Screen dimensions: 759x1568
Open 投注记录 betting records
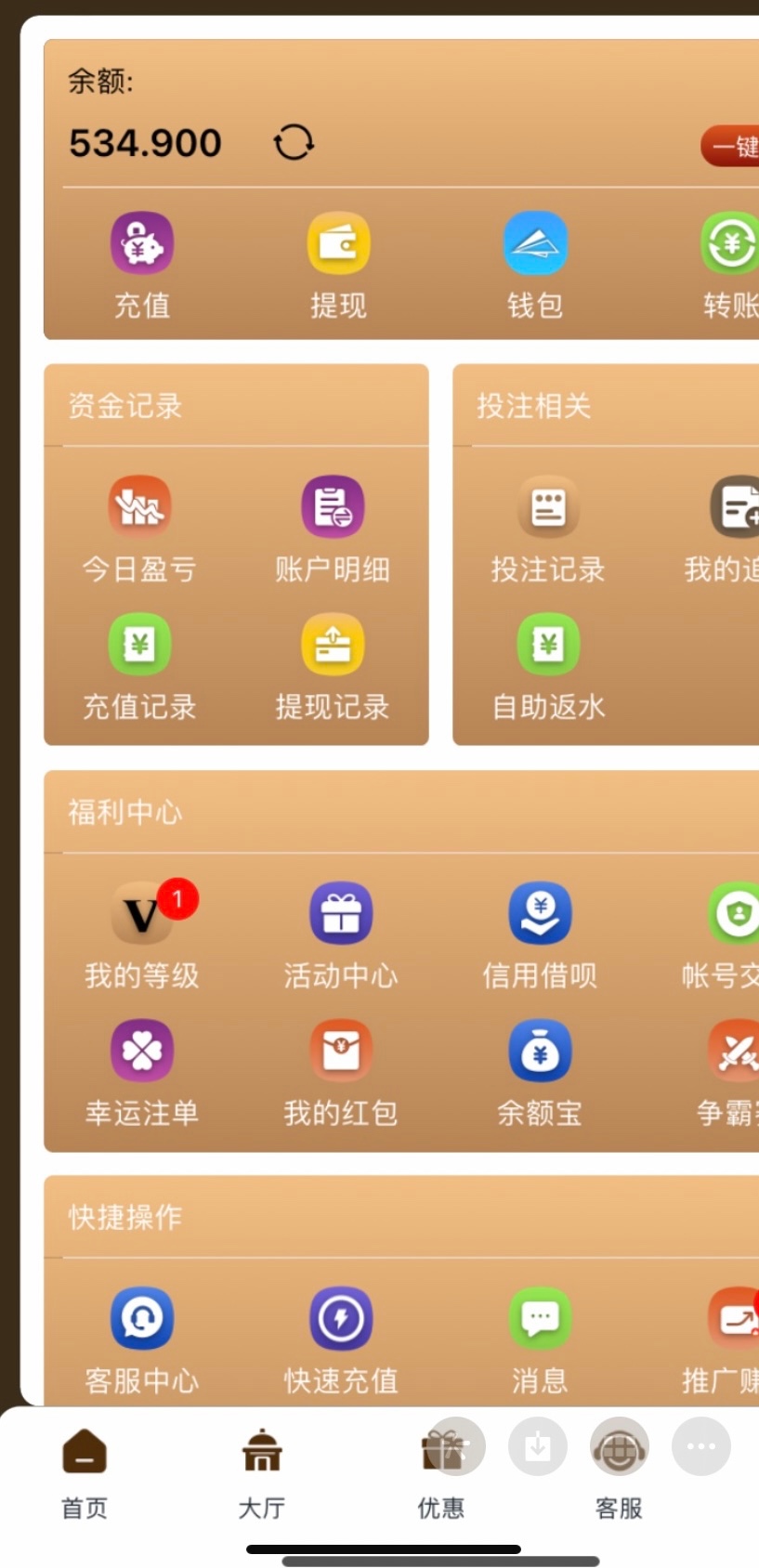(x=548, y=508)
